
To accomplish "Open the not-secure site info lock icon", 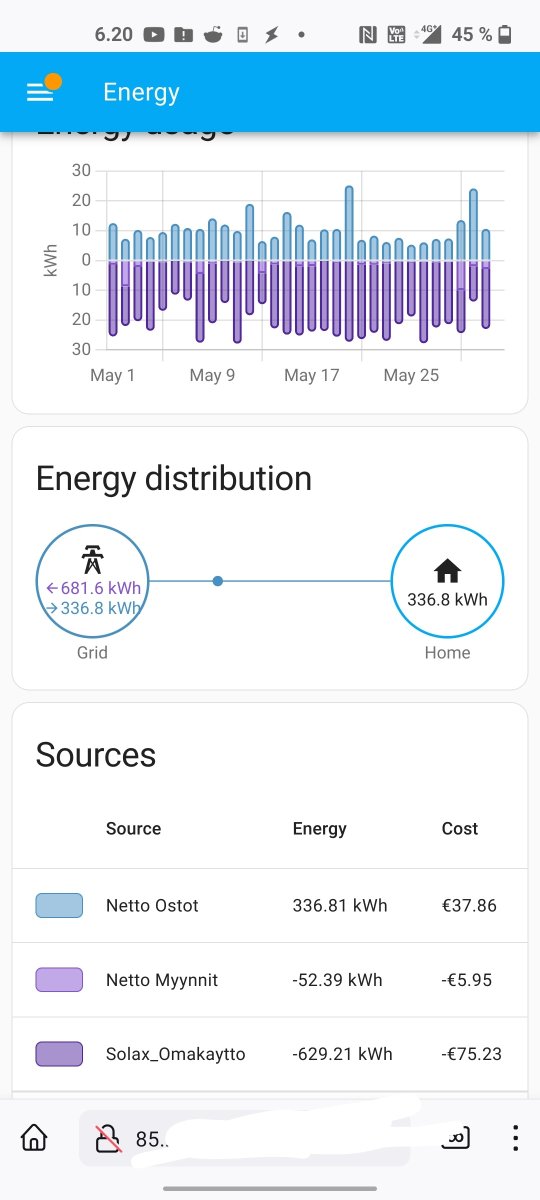I will (107, 1138).
